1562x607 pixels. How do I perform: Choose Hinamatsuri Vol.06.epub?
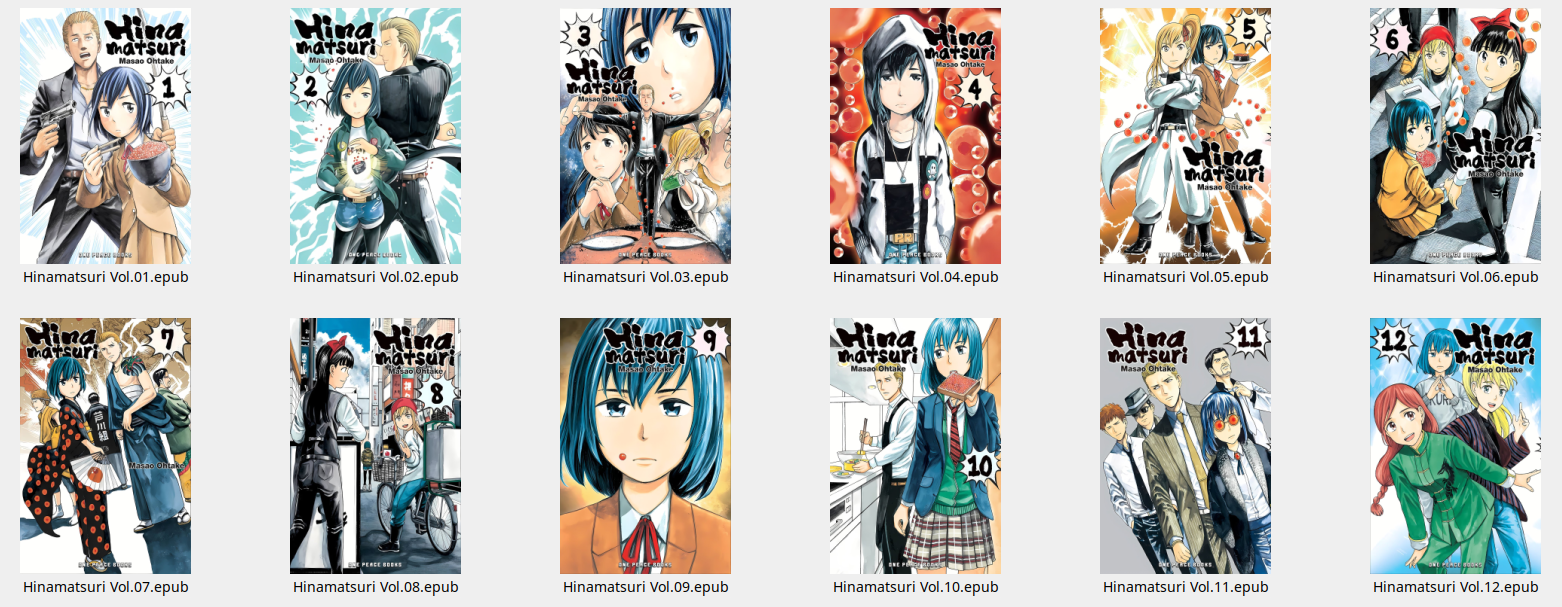click(1455, 136)
